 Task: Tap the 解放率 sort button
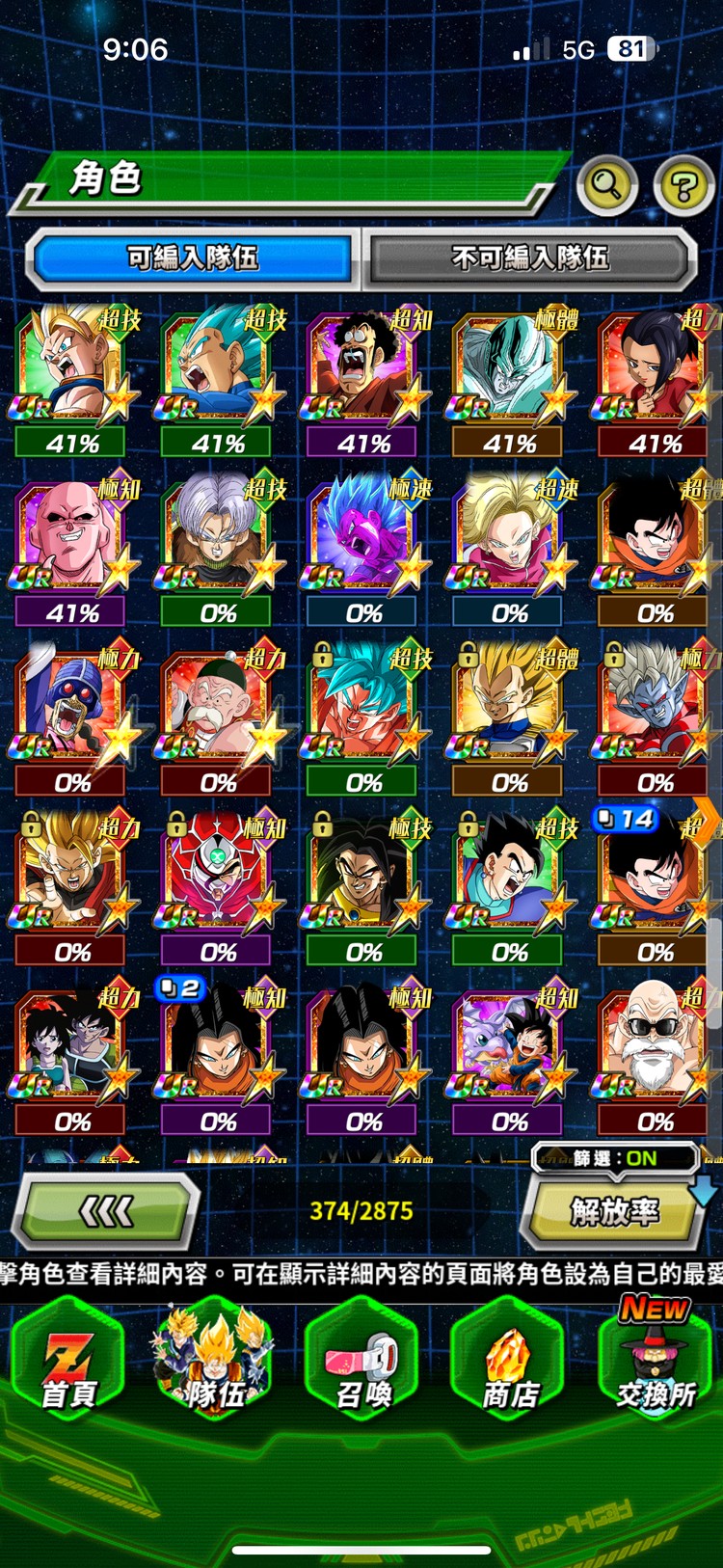[614, 1211]
